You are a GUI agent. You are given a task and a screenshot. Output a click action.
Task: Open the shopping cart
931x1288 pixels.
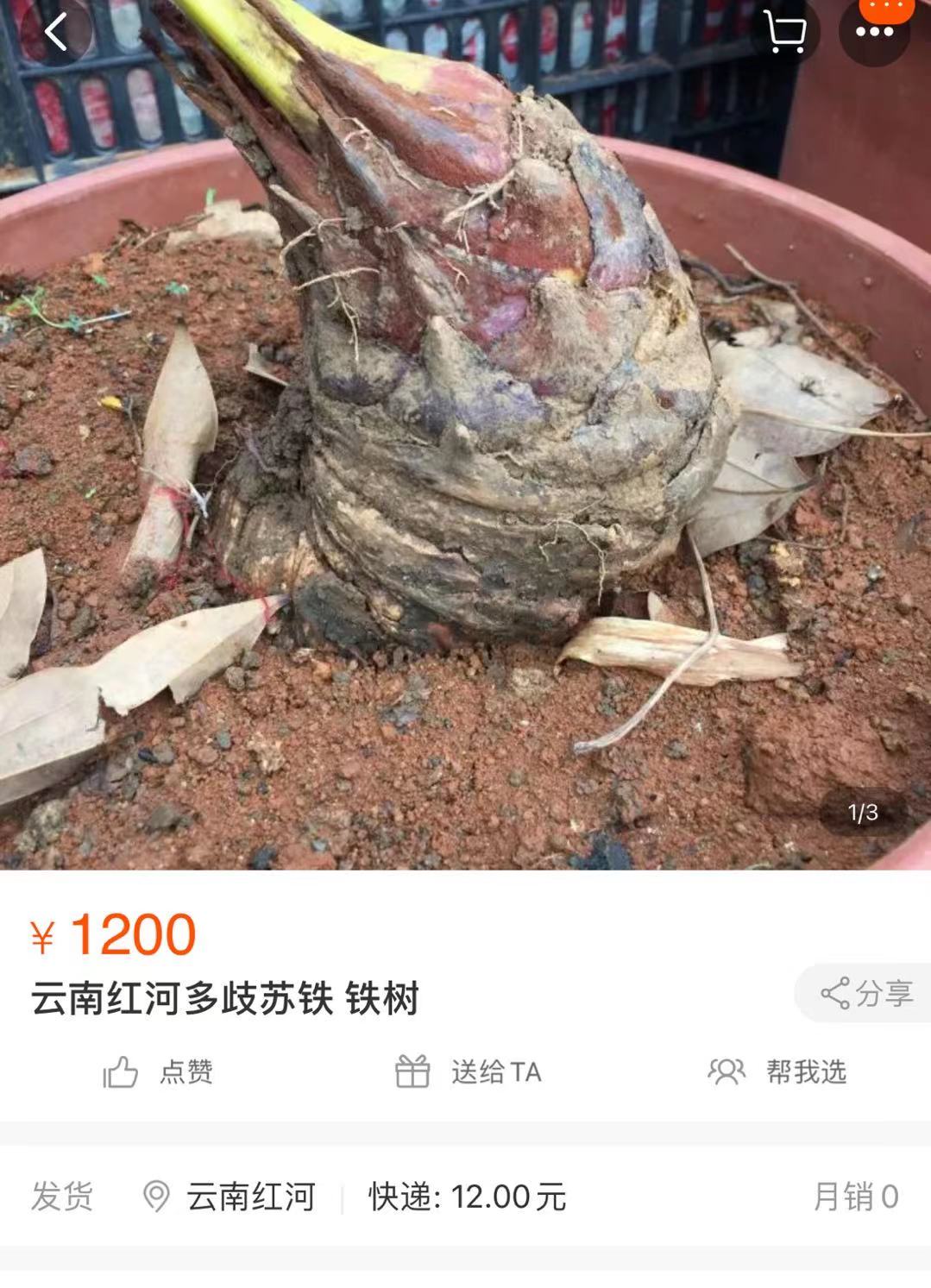[x=784, y=33]
